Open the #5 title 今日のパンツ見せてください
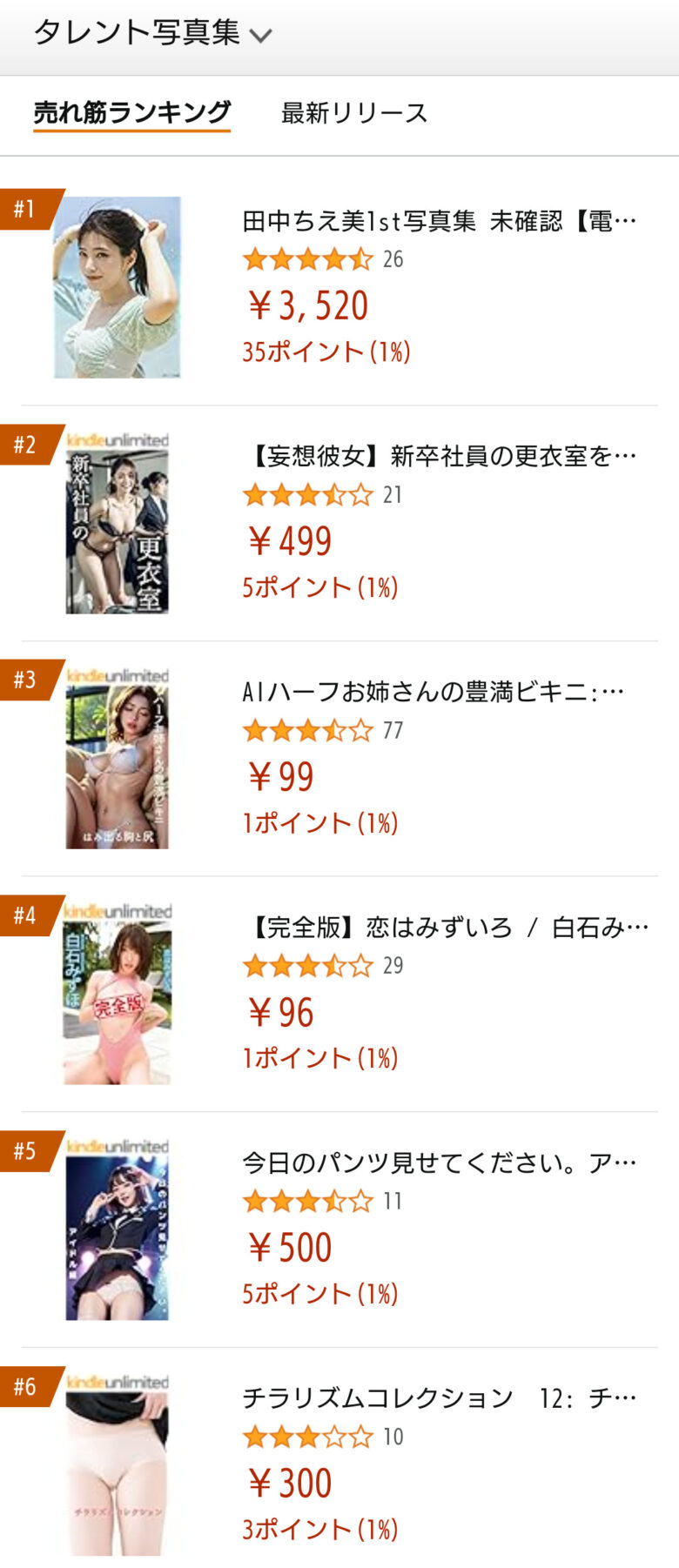 (439, 1163)
